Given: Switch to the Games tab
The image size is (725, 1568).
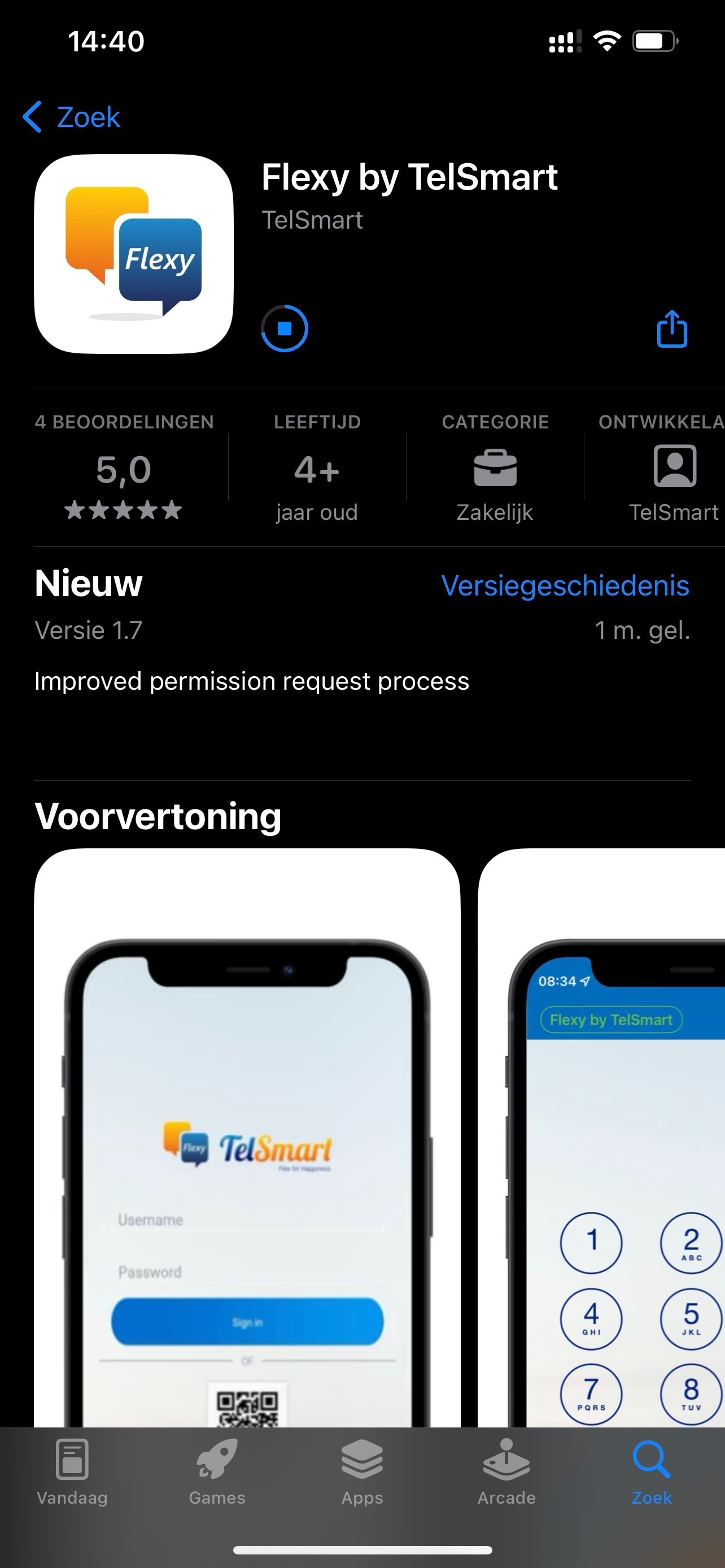Looking at the screenshot, I should tap(217, 1470).
